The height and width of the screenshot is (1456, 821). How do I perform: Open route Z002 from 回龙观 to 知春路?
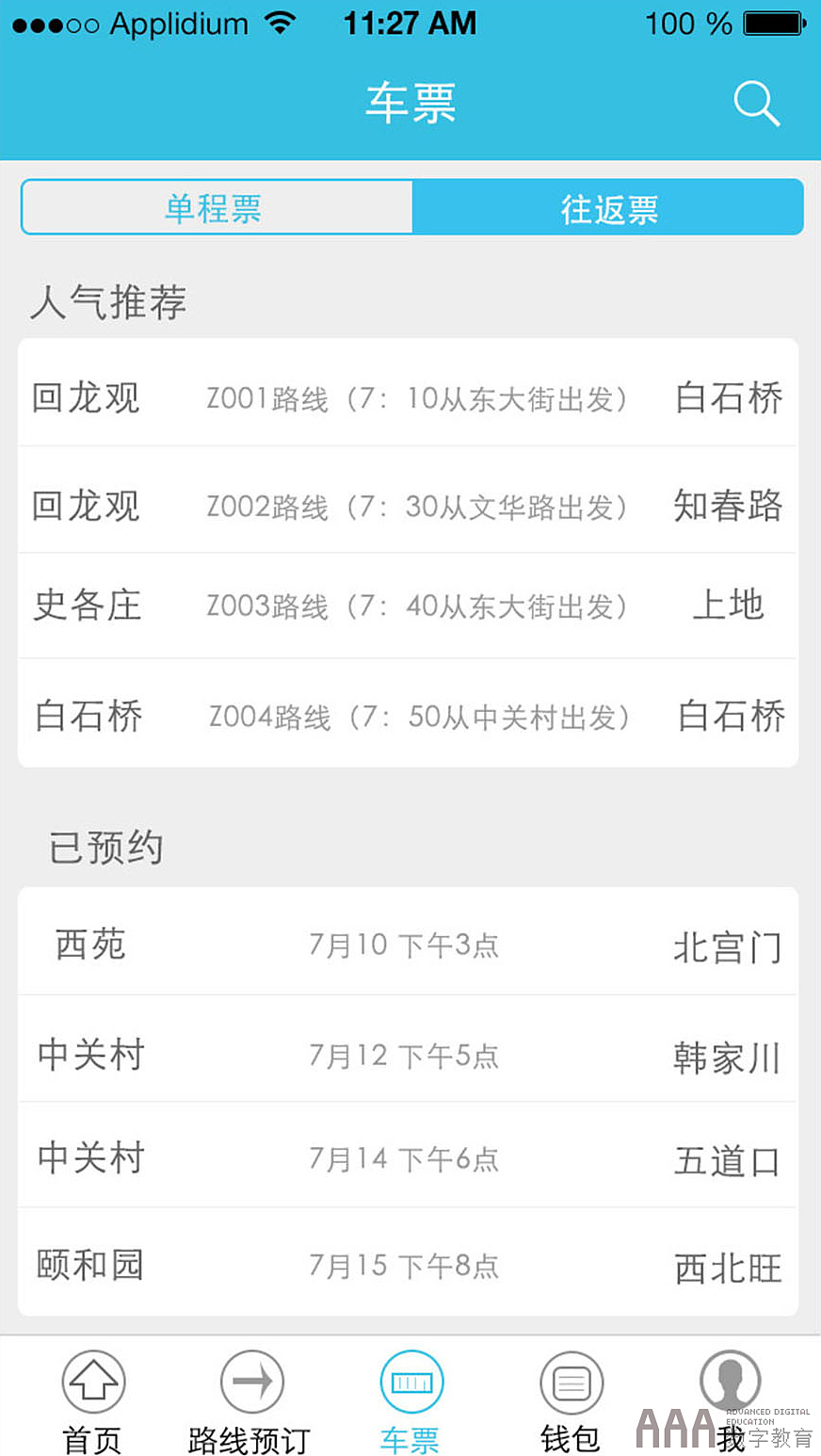click(410, 507)
